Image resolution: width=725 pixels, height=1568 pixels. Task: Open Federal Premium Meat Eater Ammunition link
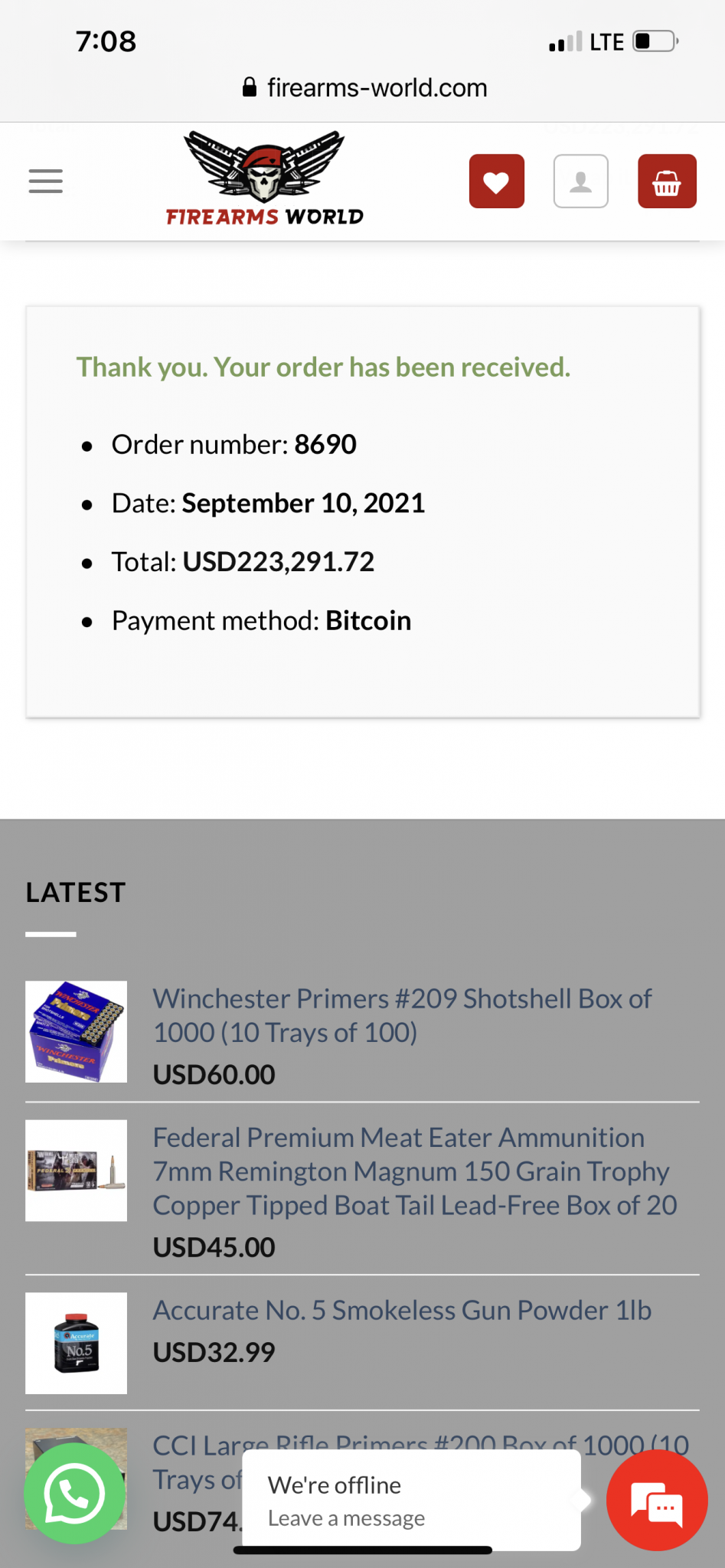tap(413, 1171)
